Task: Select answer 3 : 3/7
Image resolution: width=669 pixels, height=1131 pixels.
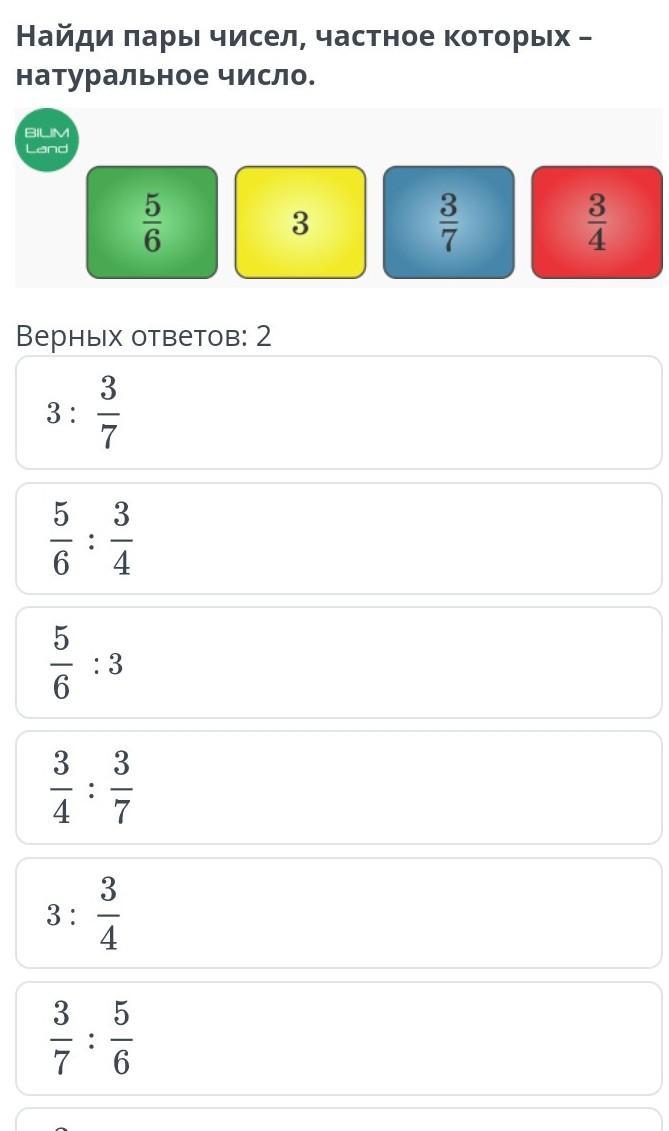Action: click(338, 413)
